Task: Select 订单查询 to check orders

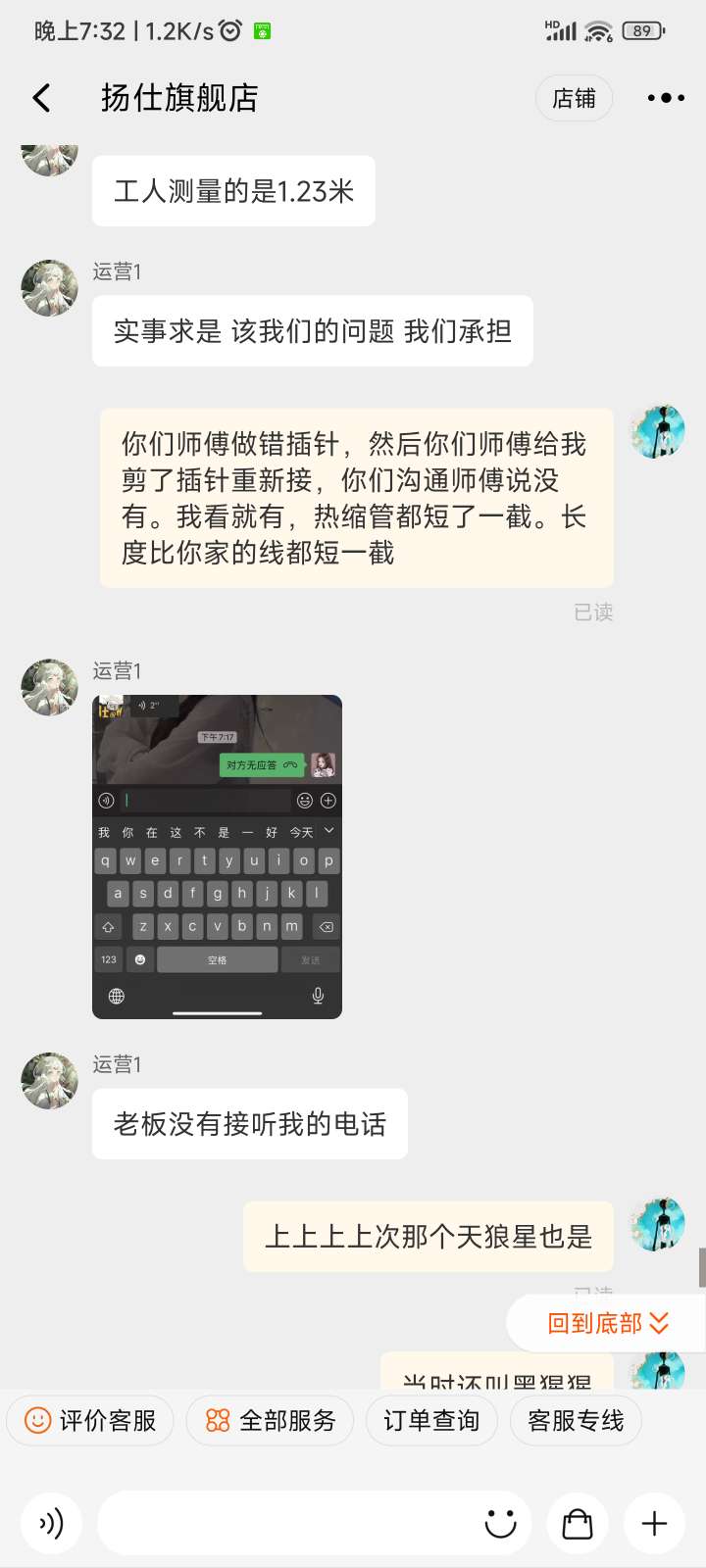Action: coord(431,1420)
